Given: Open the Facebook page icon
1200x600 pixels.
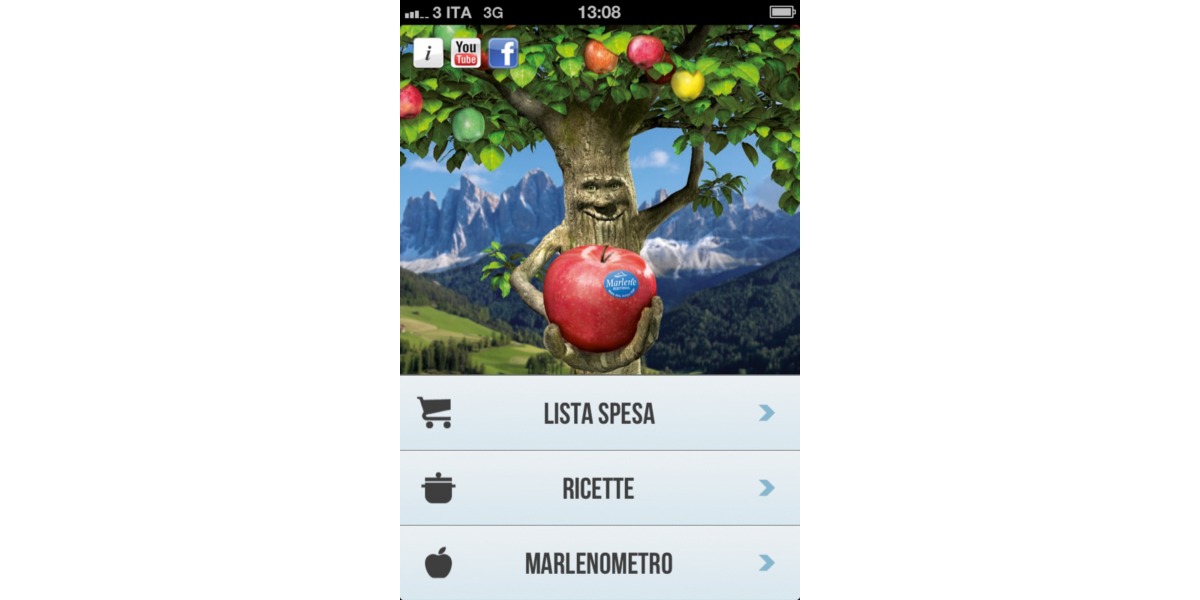Looking at the screenshot, I should click(x=503, y=53).
